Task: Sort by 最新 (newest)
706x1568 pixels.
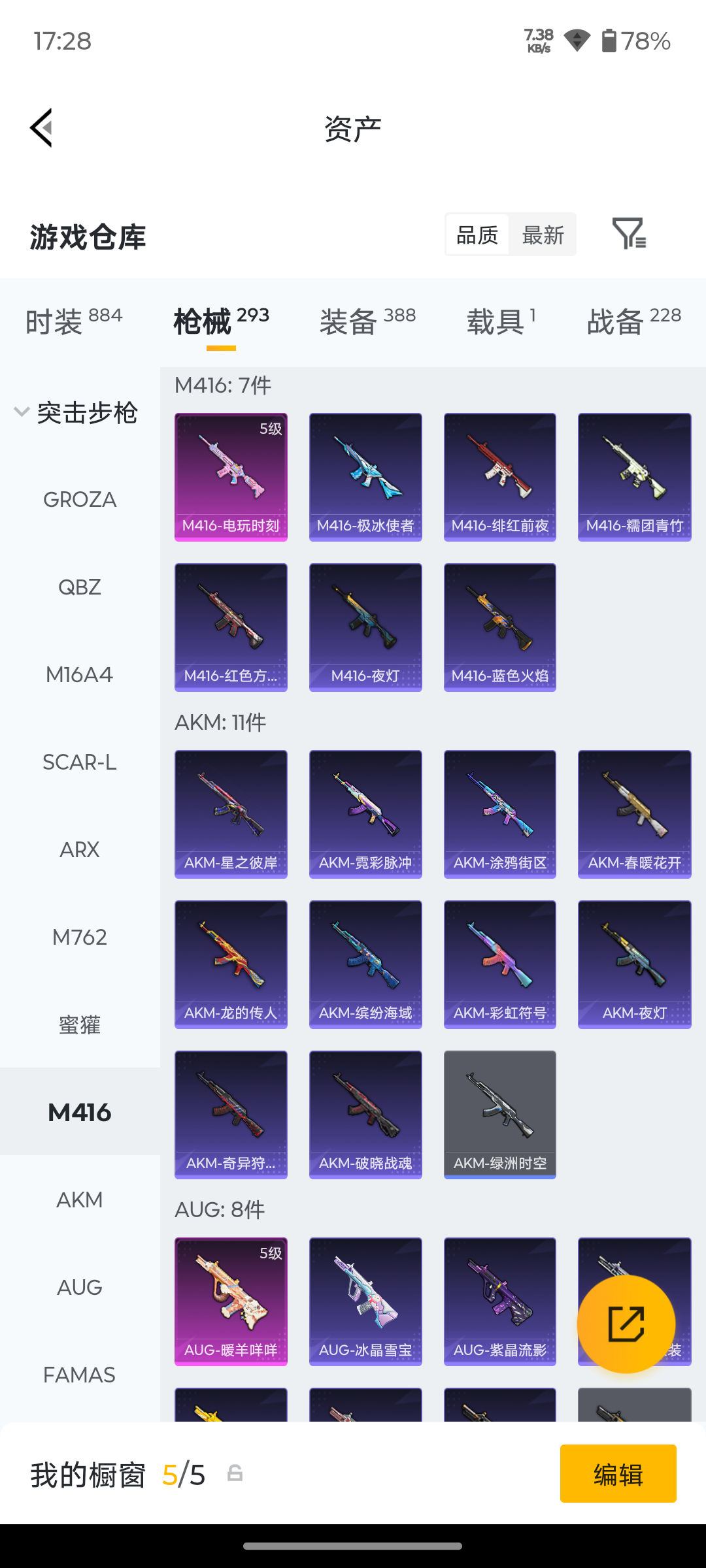Action: [x=543, y=235]
